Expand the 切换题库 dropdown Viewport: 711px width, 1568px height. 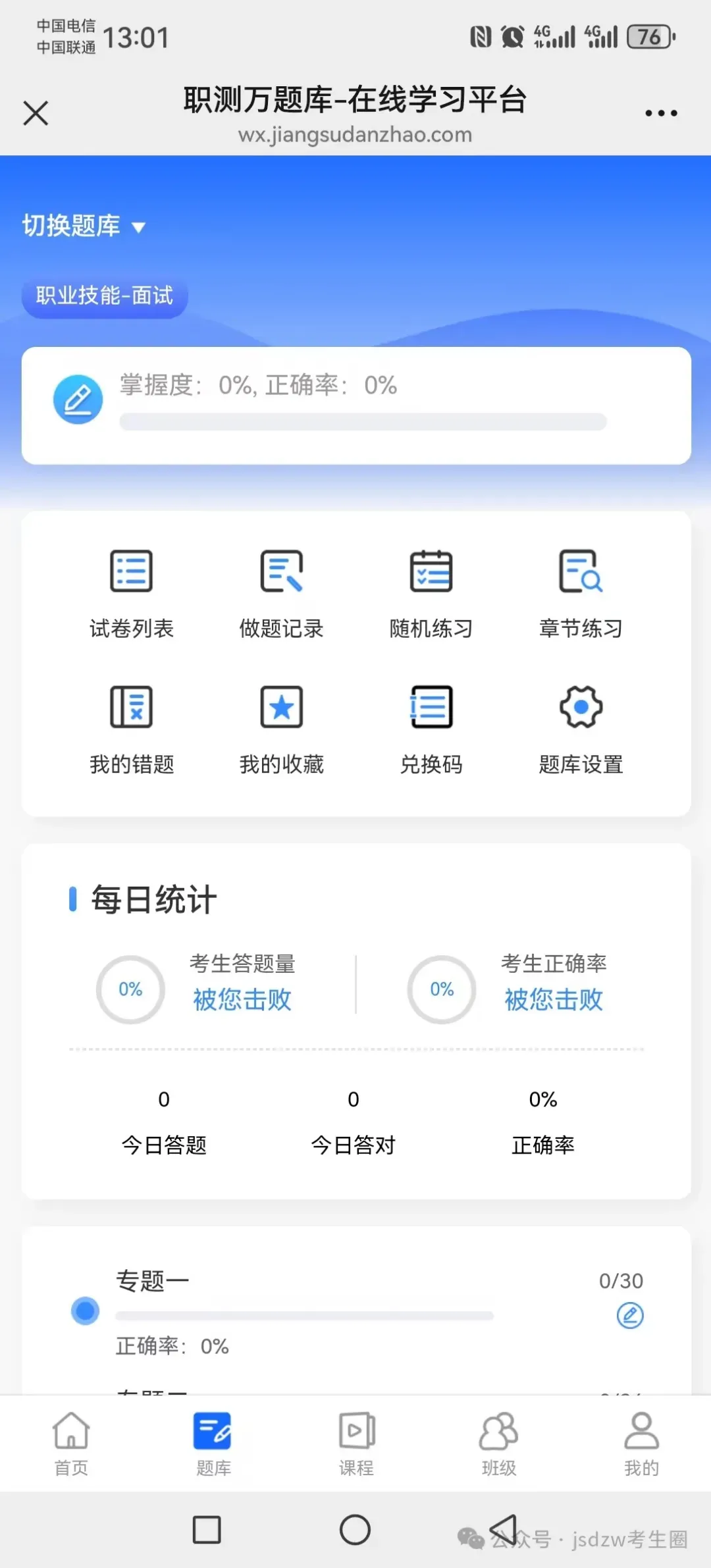click(x=84, y=226)
